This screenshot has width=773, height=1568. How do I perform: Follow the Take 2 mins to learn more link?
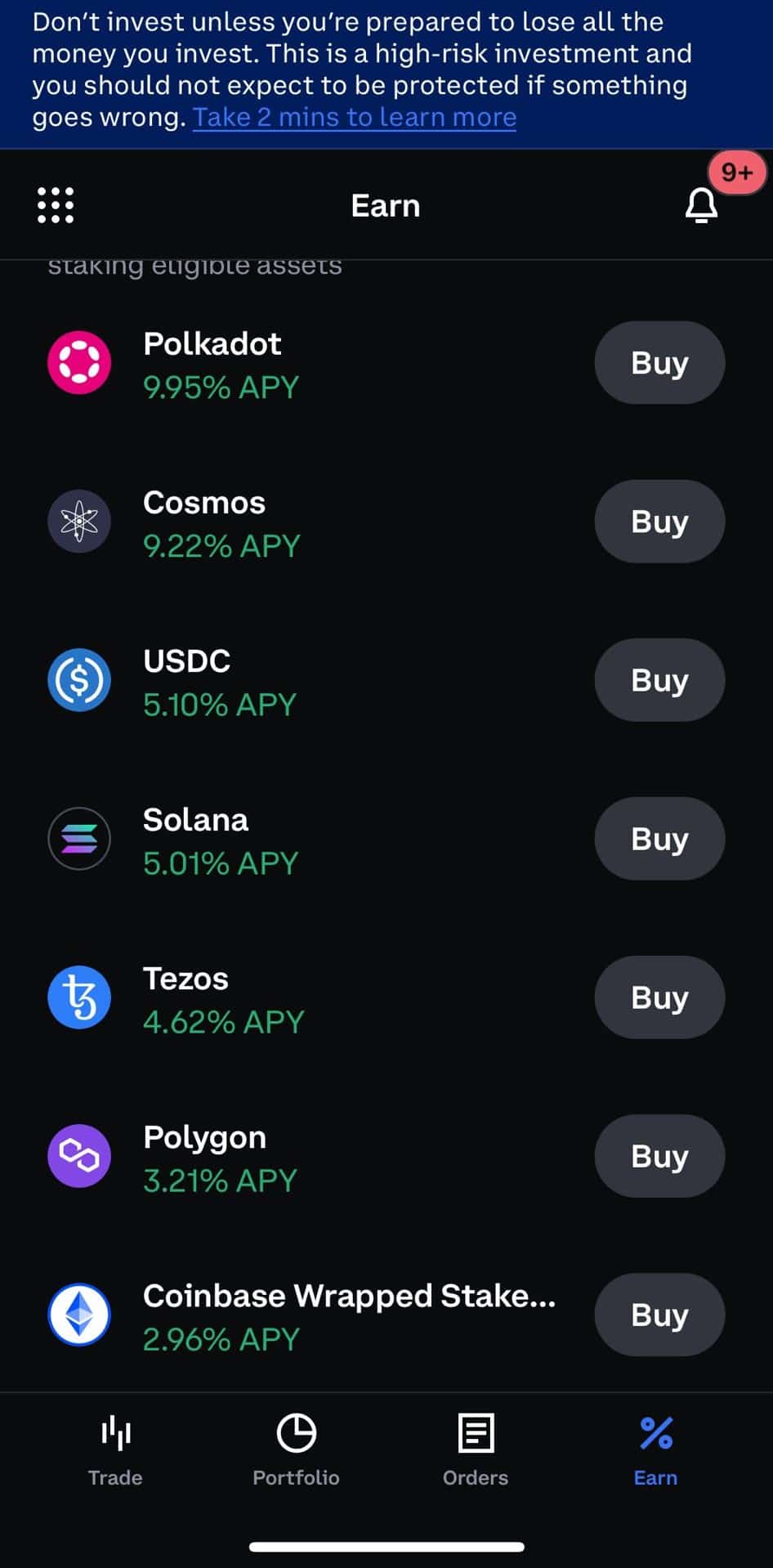click(x=355, y=117)
